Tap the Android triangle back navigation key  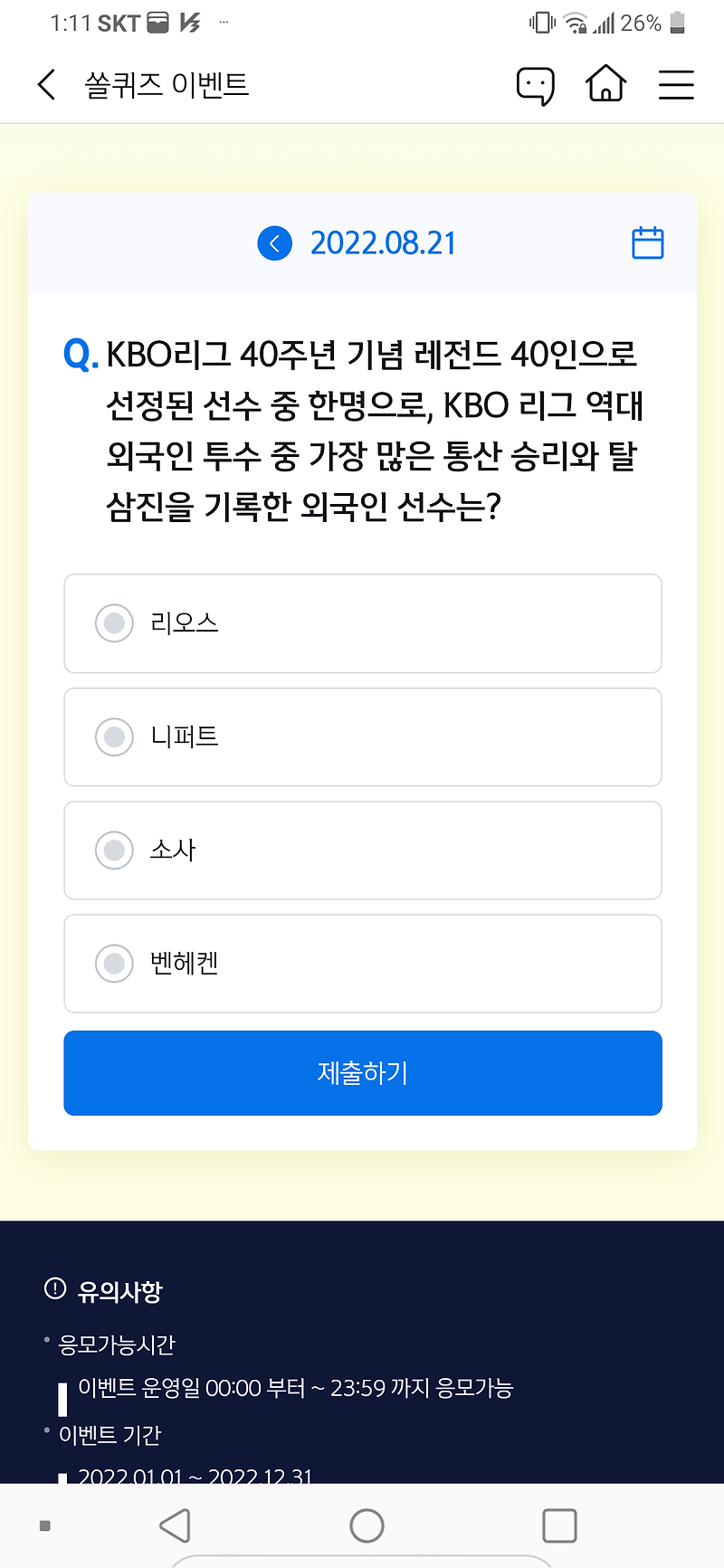point(175,1525)
